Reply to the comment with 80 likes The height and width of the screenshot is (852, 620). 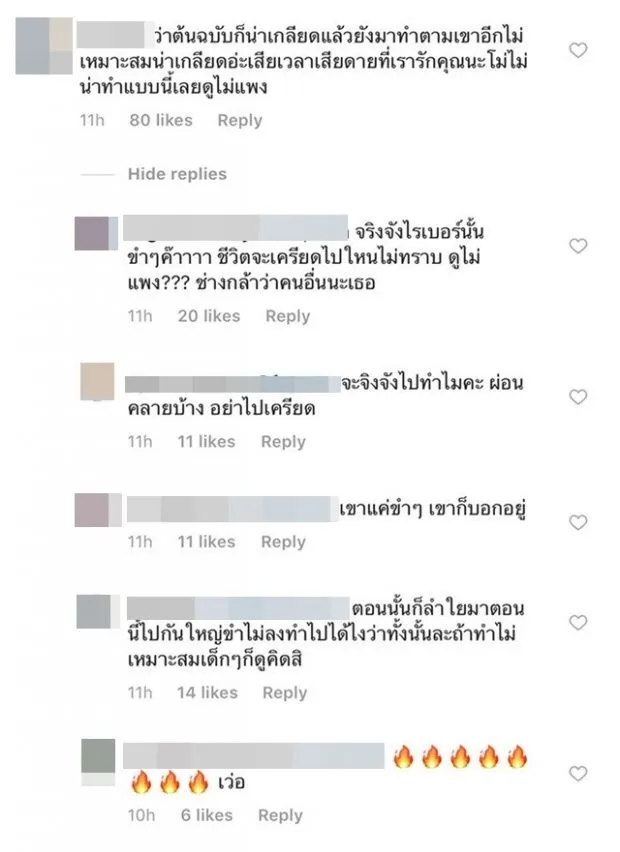[x=240, y=120]
